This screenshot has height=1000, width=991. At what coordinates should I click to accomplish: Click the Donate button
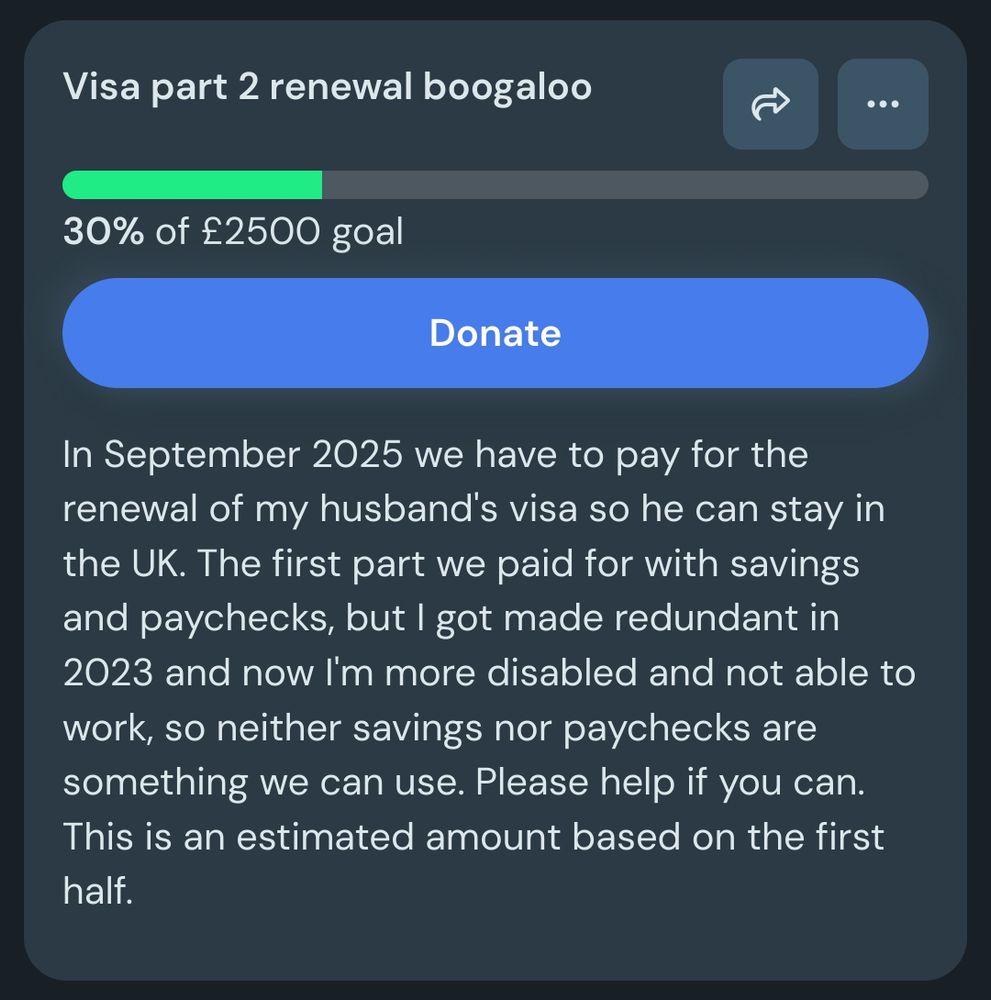[495, 332]
